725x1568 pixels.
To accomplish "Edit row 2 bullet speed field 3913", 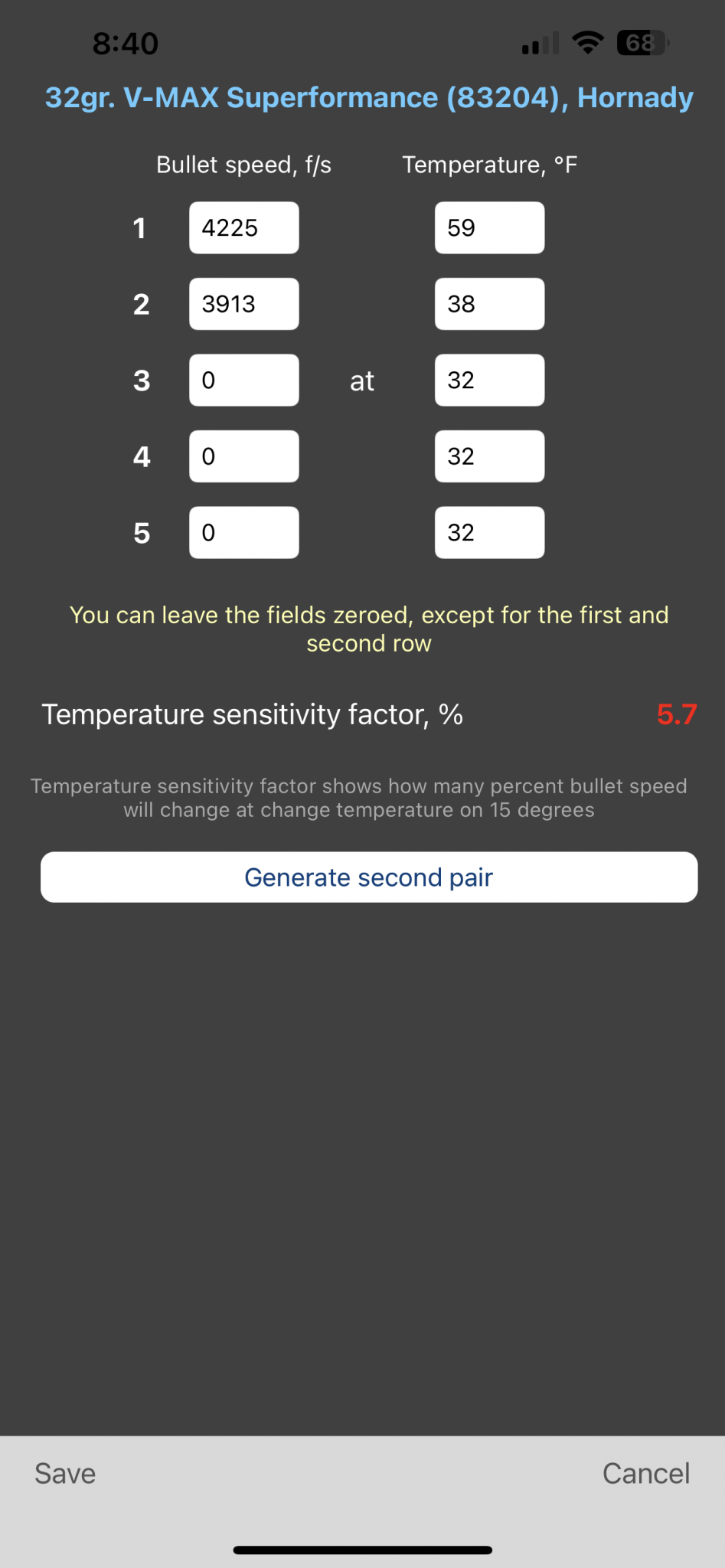I will (243, 304).
